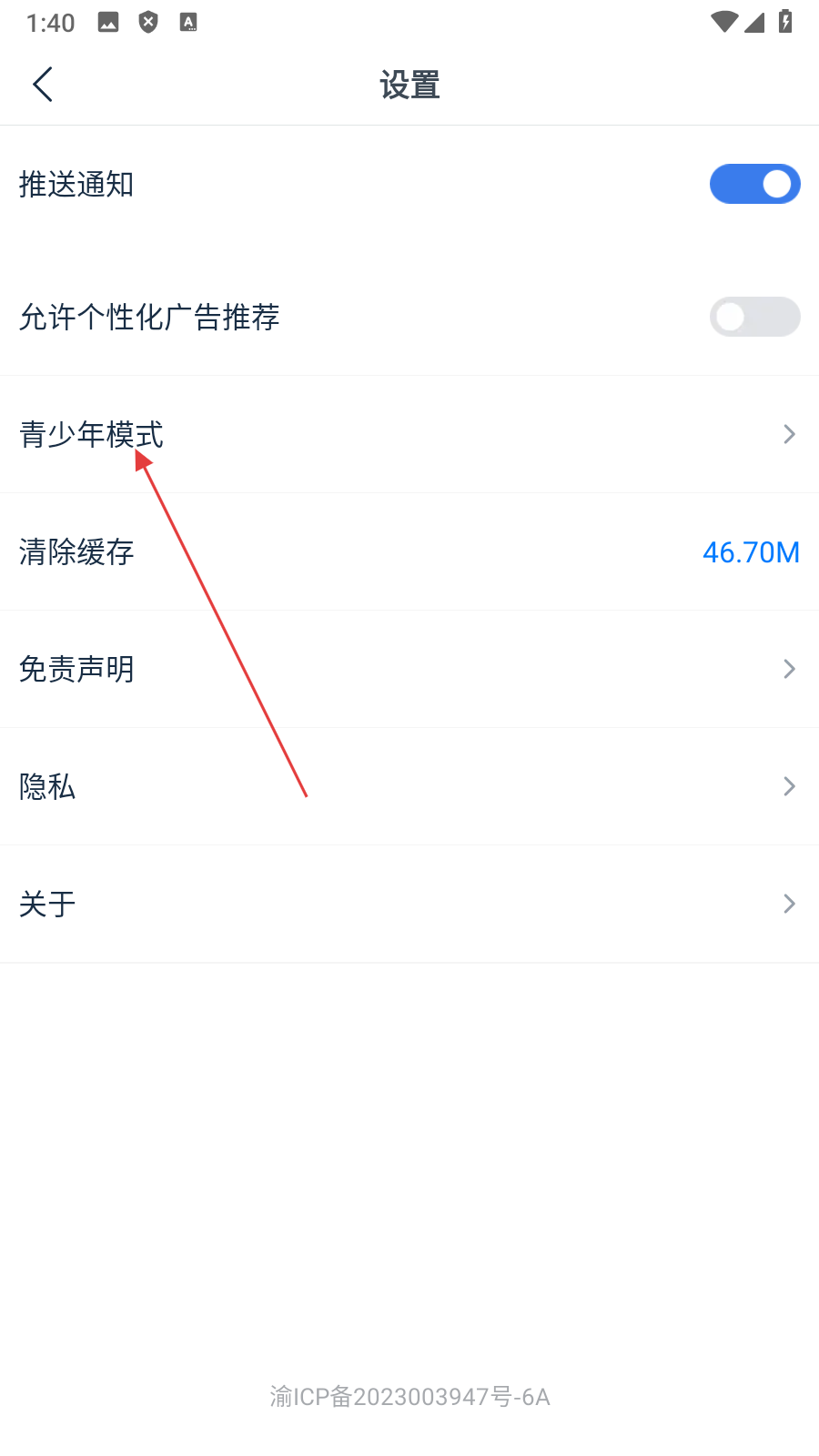Enable 允许个性化广告推荐
This screenshot has width=819, height=1456.
pyautogui.click(x=754, y=318)
